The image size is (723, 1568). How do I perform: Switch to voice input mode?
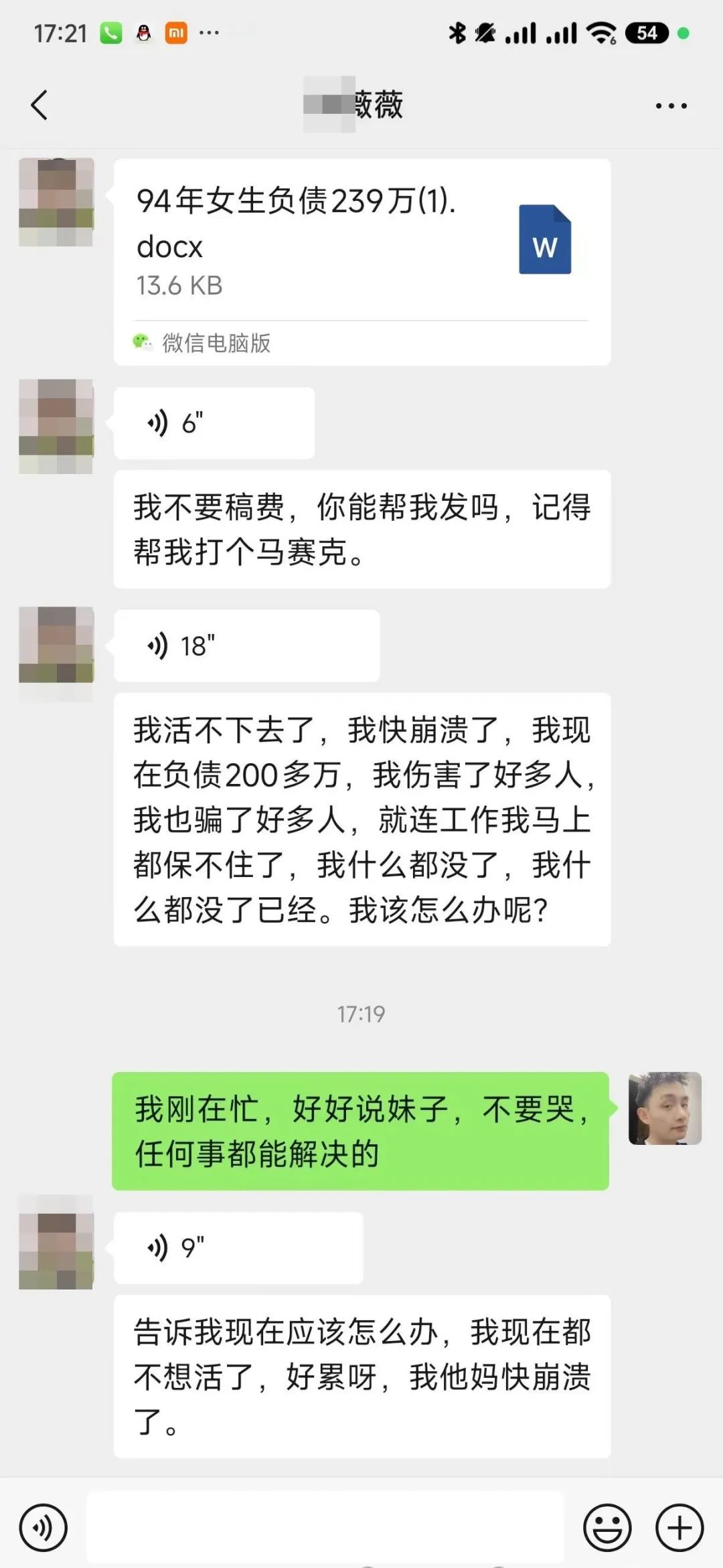point(44,1528)
